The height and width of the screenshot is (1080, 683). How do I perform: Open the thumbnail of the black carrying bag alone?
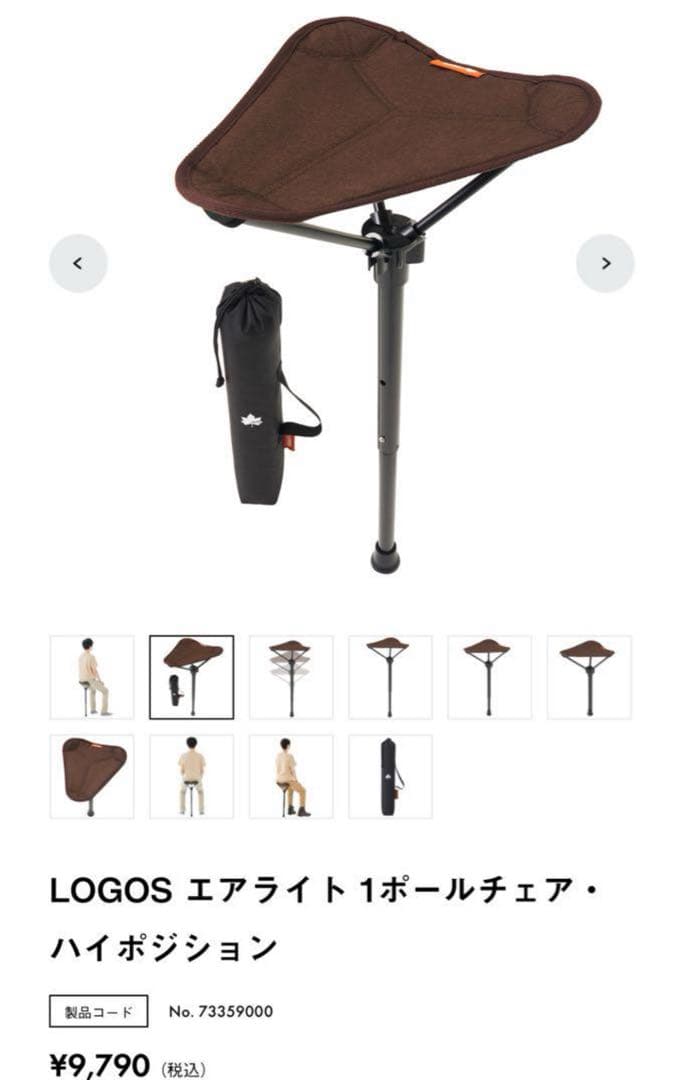[x=390, y=777]
